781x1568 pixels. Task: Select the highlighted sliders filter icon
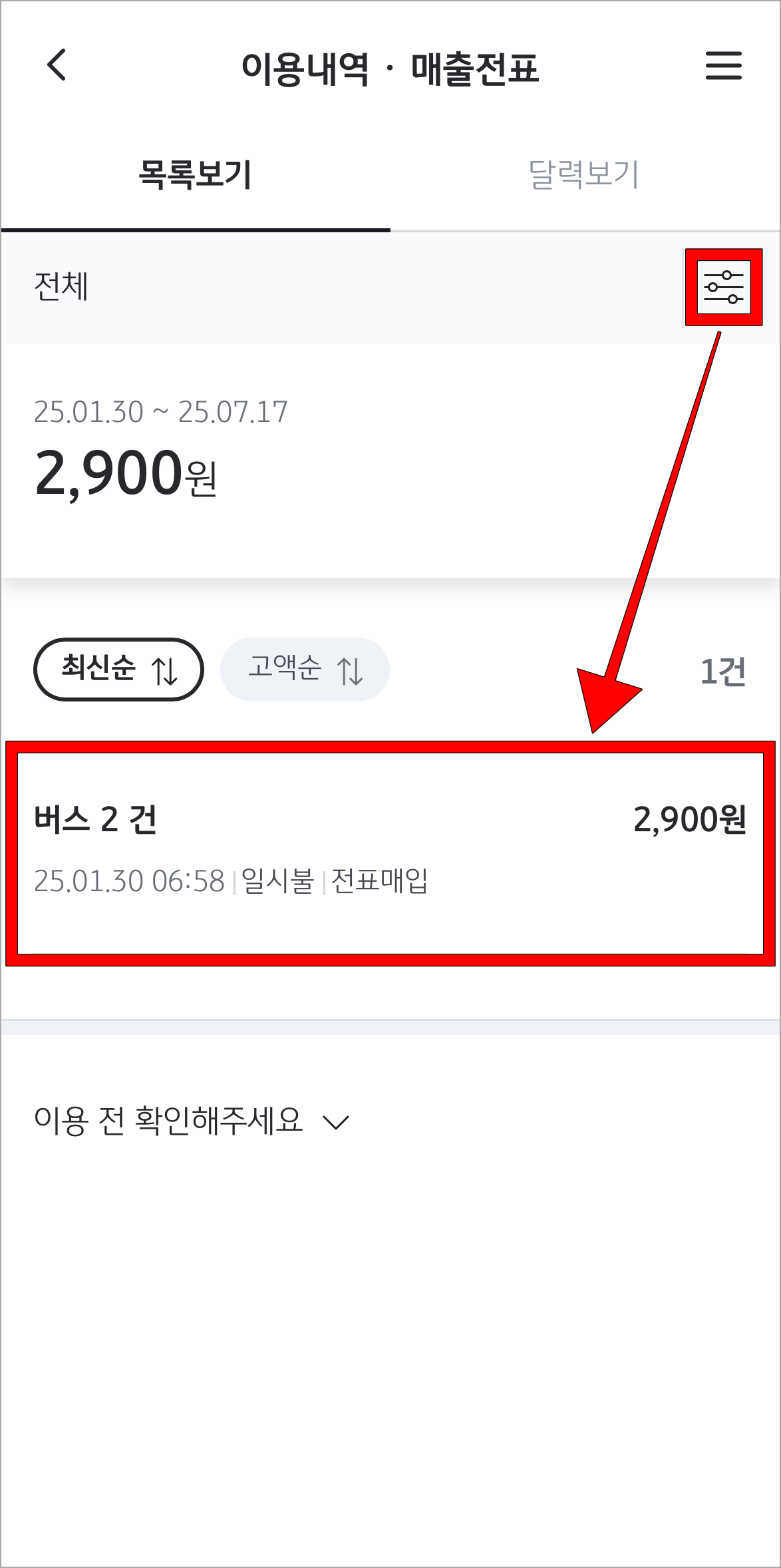[724, 289]
